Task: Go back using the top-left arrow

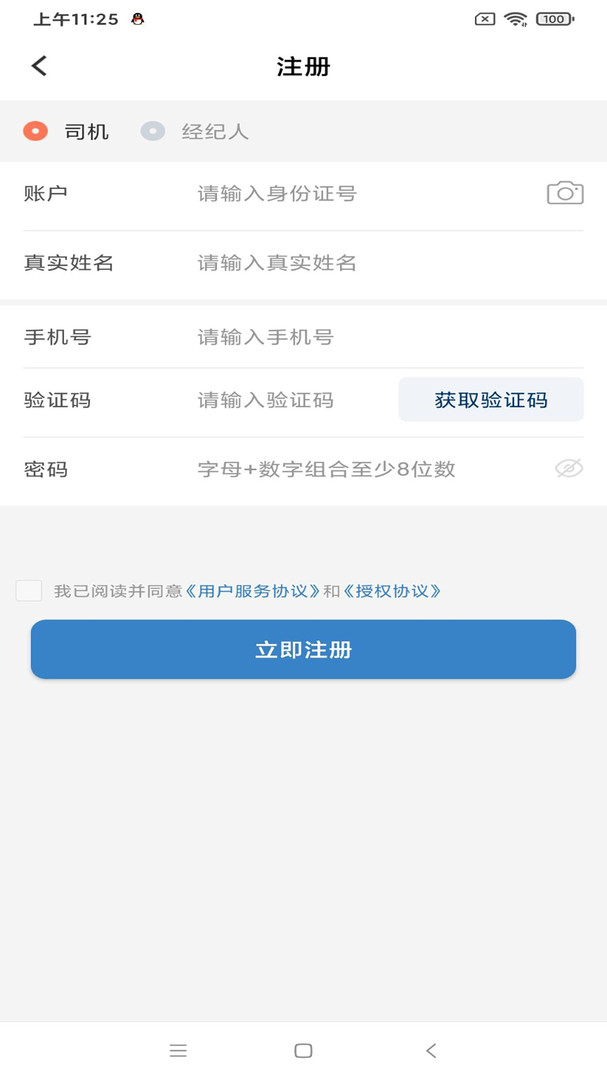Action: point(39,66)
